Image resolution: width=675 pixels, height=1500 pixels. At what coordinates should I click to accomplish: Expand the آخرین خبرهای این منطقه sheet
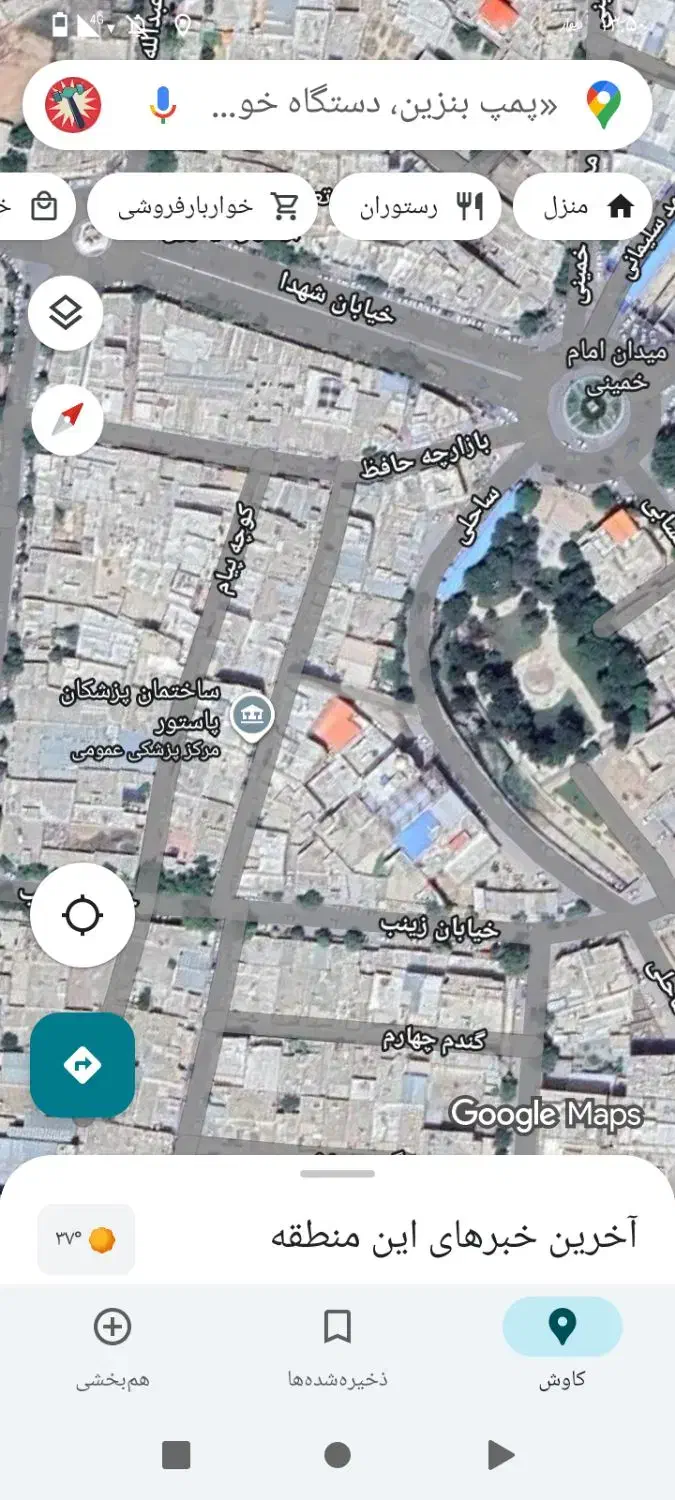pyautogui.click(x=337, y=1174)
